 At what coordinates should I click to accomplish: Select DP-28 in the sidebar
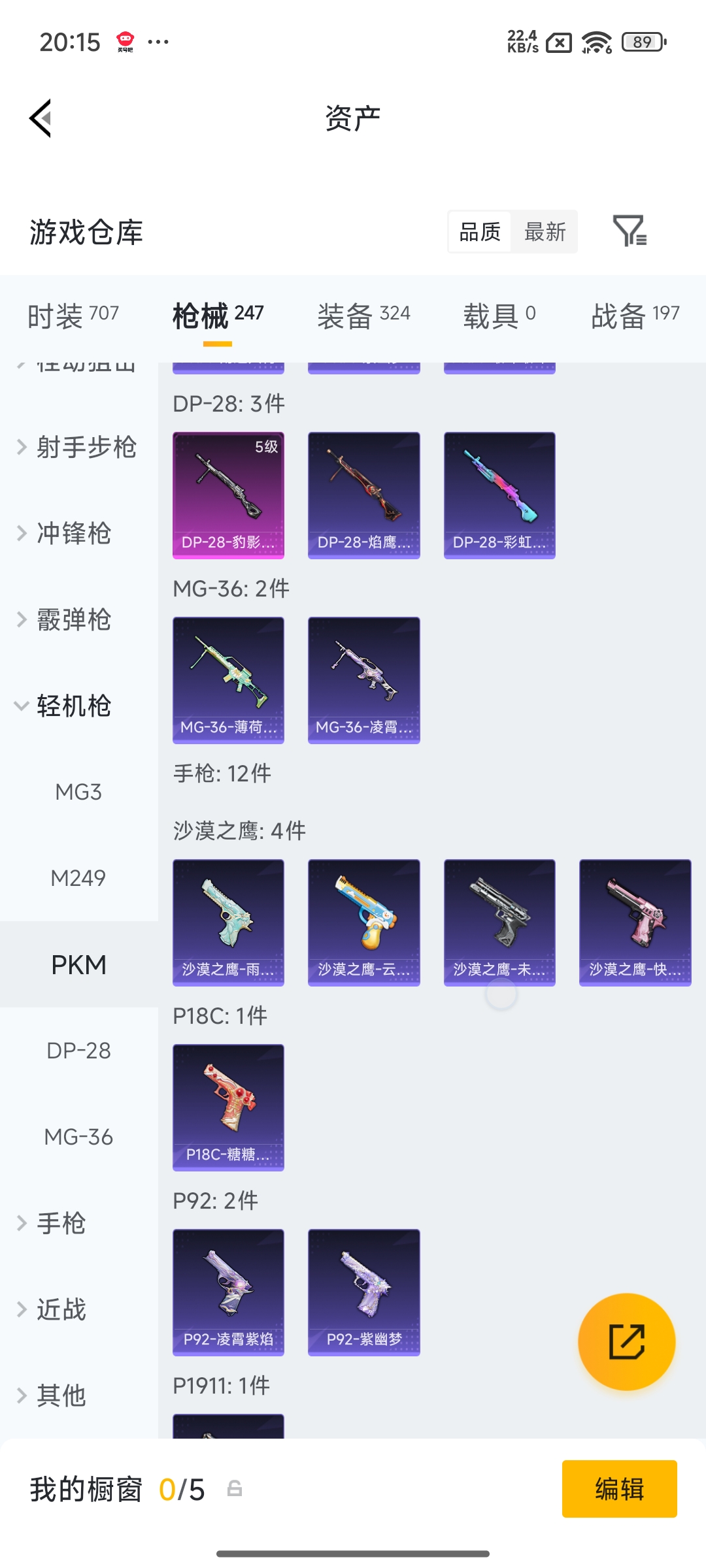pos(78,1051)
